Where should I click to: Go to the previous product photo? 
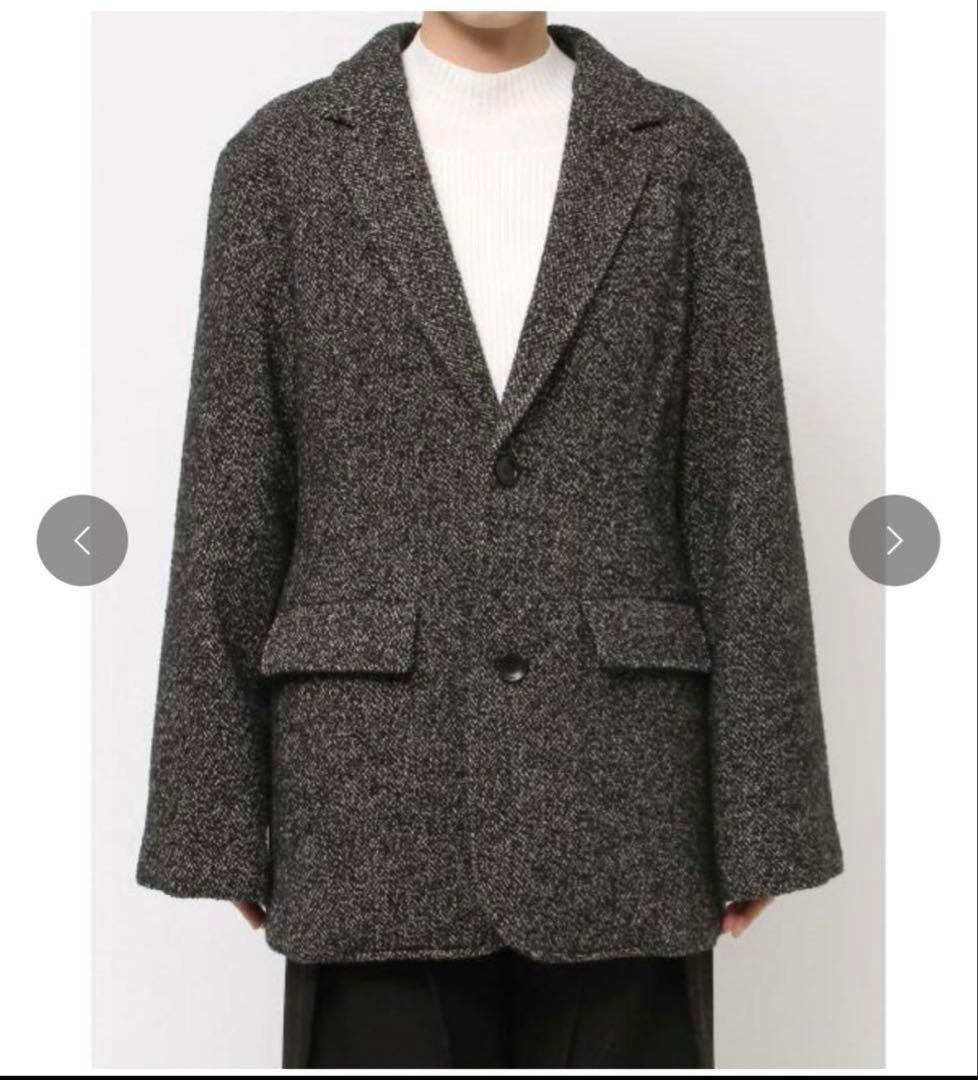pyautogui.click(x=82, y=541)
